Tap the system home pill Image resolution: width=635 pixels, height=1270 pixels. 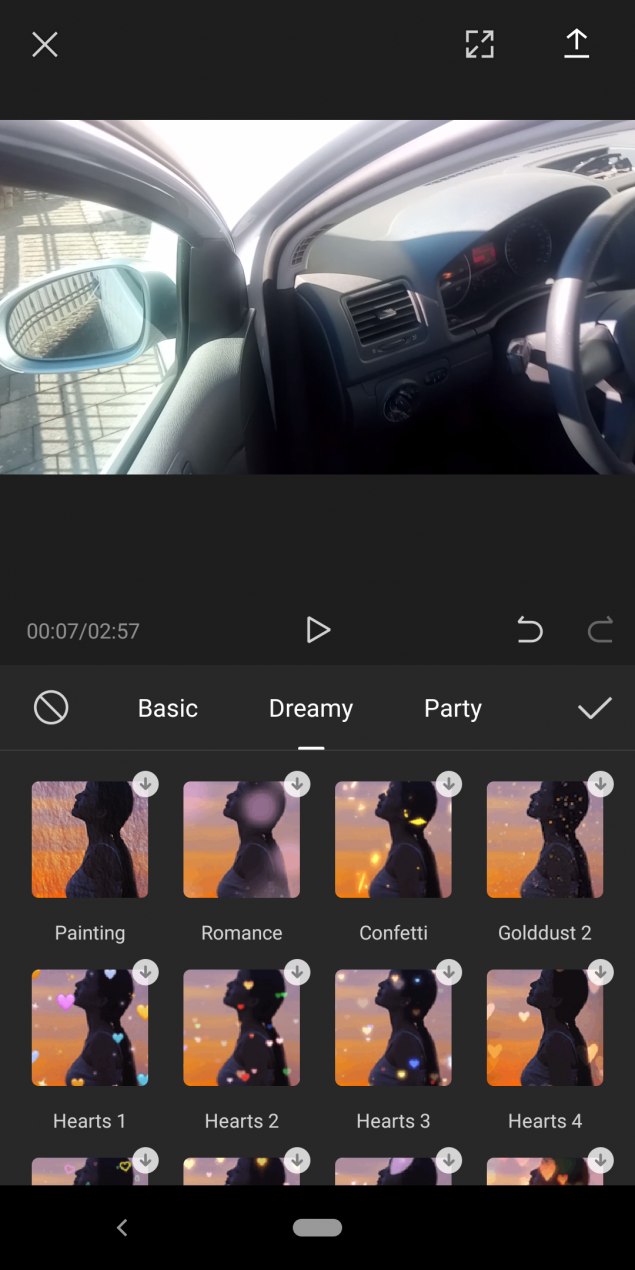point(318,1227)
